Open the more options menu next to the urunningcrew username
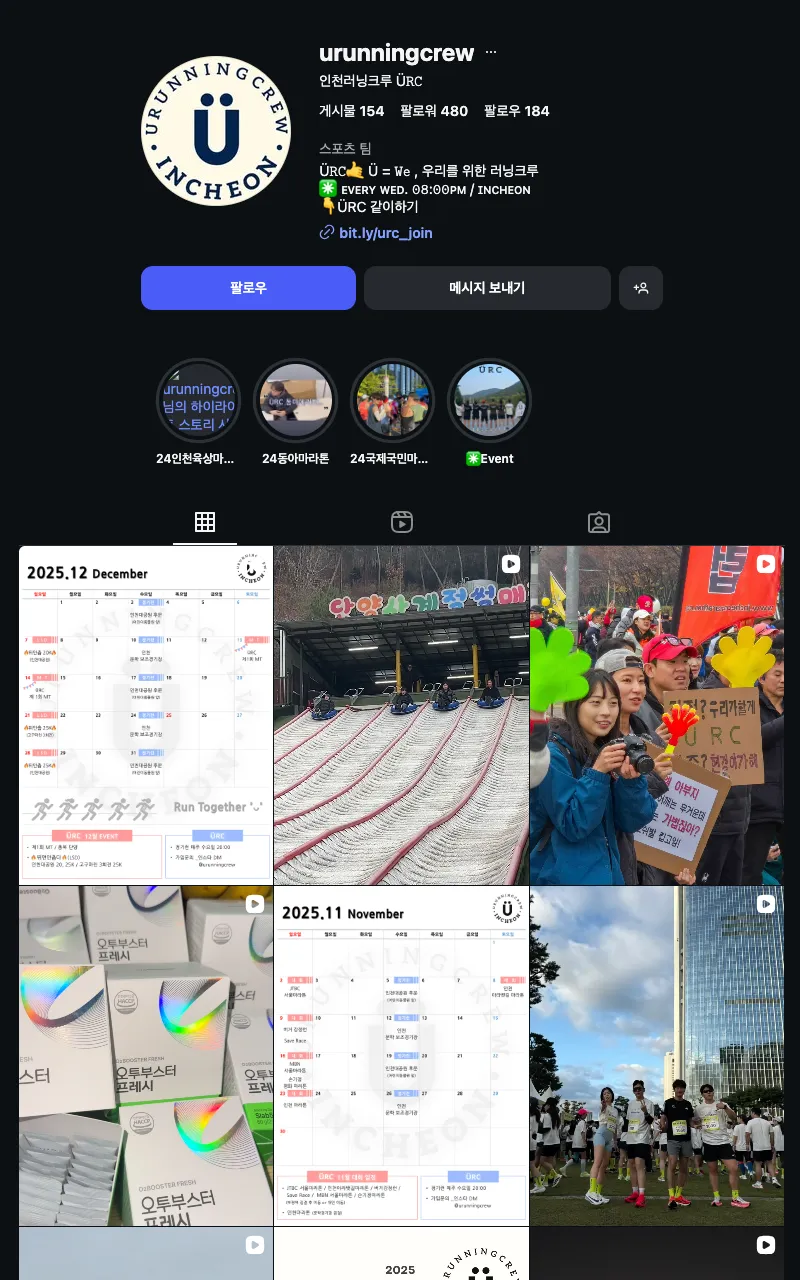The height and width of the screenshot is (1280, 800). 491,52
